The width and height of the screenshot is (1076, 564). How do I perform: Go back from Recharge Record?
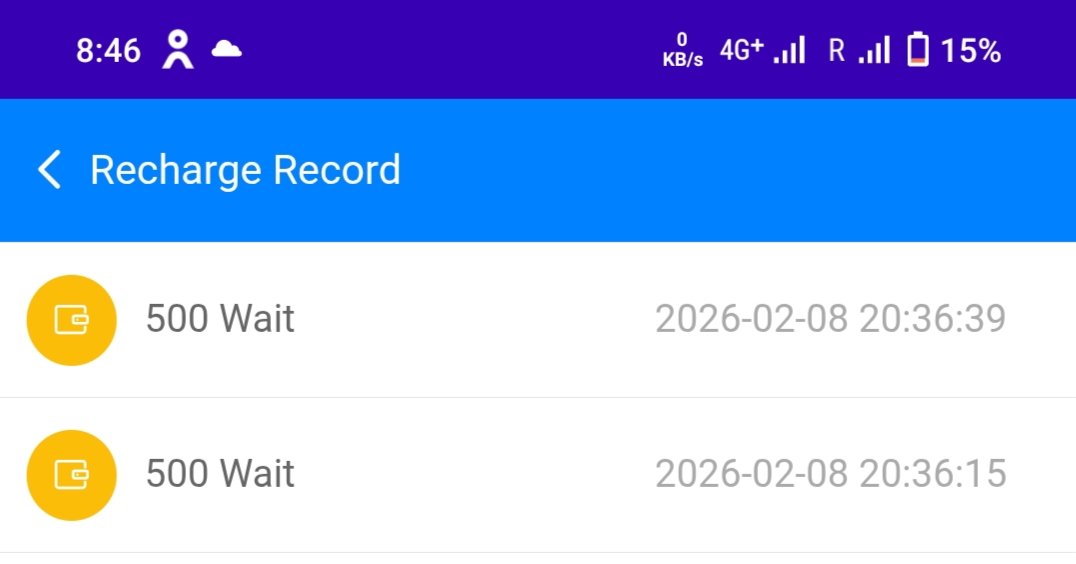[x=49, y=170]
